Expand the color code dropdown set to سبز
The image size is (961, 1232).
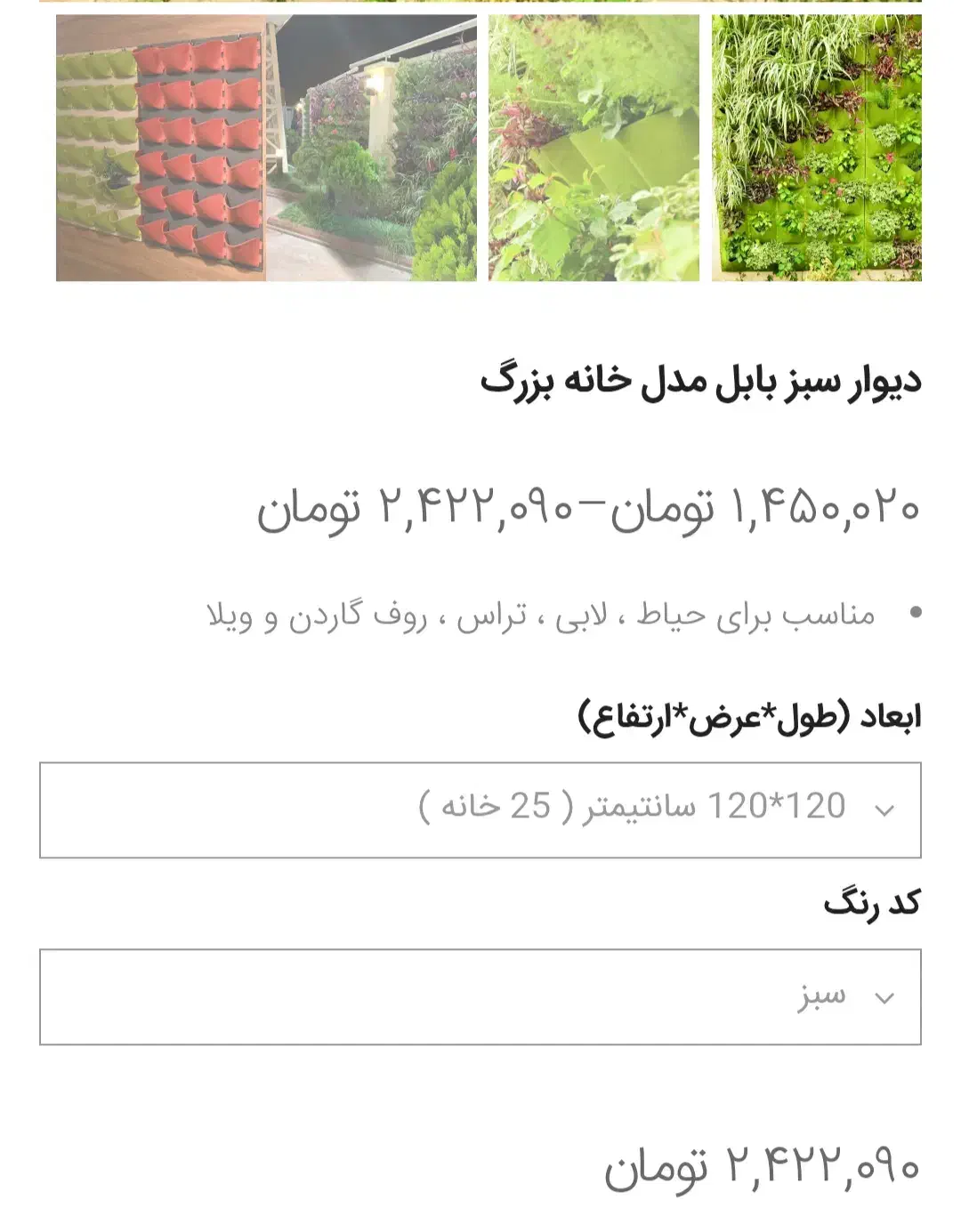tap(480, 996)
